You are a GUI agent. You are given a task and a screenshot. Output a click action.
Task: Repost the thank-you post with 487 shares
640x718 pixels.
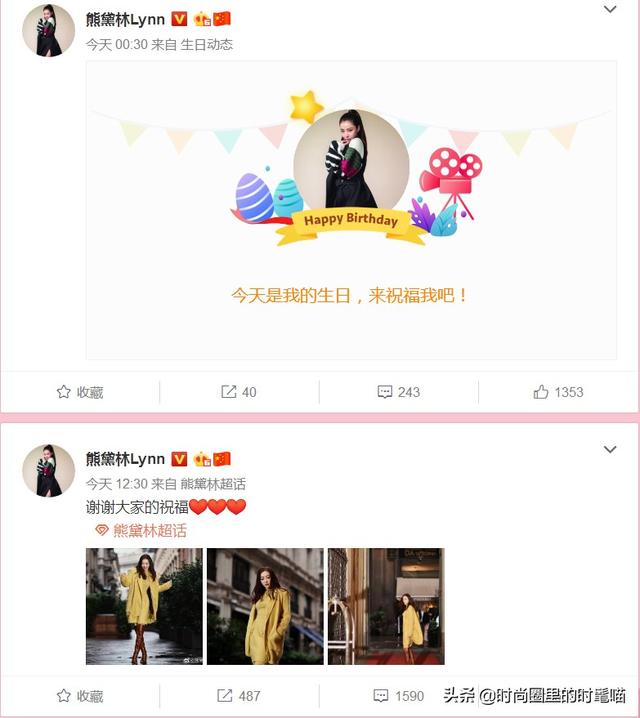pos(239,696)
